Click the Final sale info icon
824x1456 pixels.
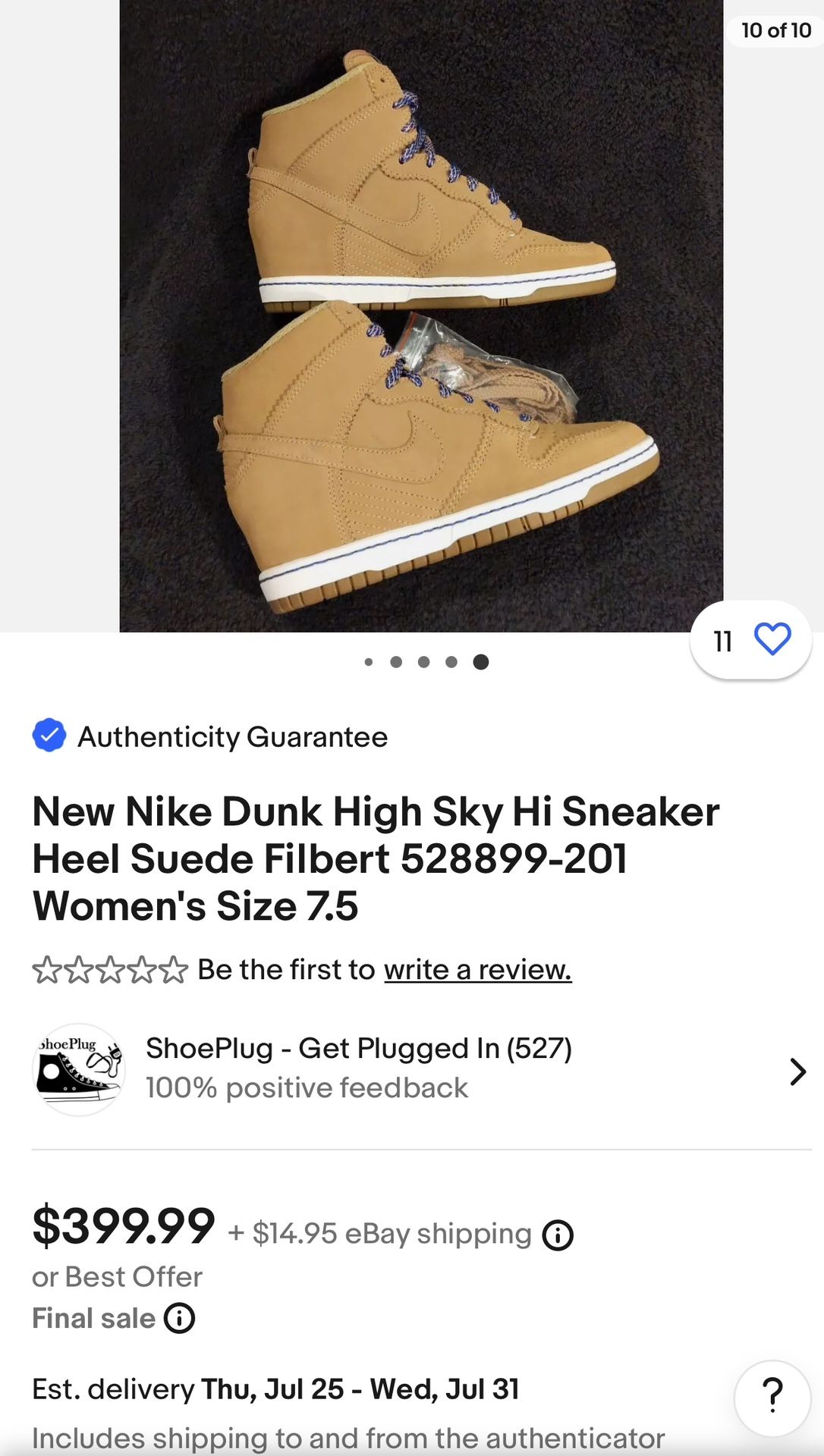point(178,1318)
